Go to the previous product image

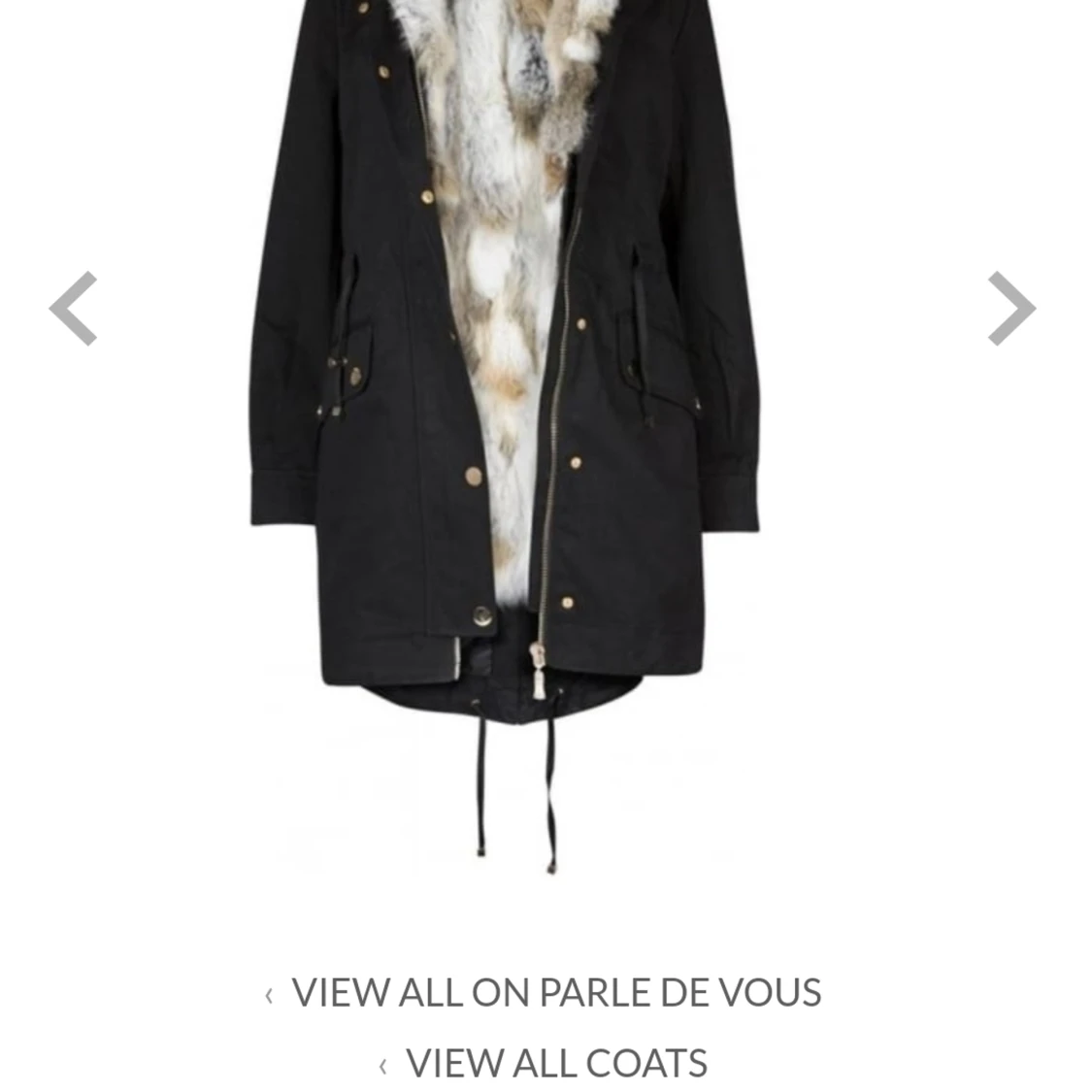(x=74, y=309)
